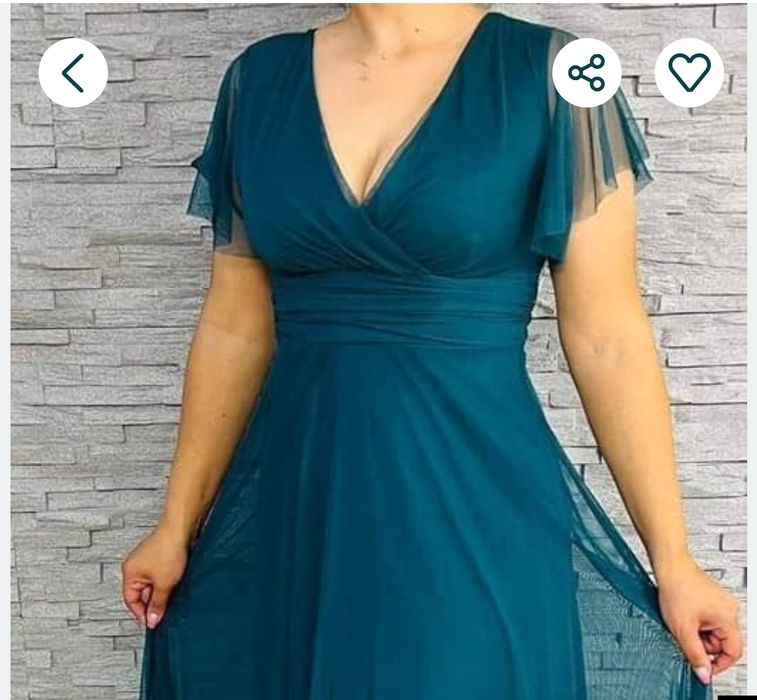Go back using the arrow button
The image size is (757, 700).
coord(73,73)
